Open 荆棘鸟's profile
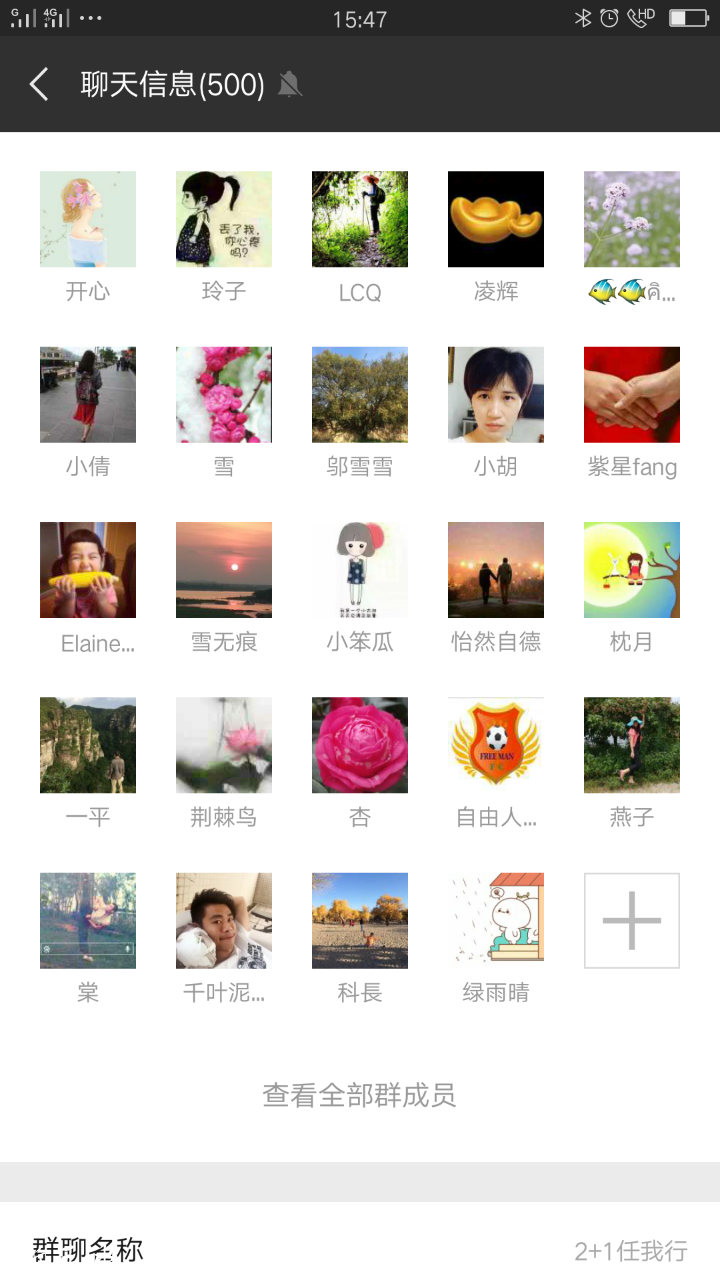 tap(224, 745)
